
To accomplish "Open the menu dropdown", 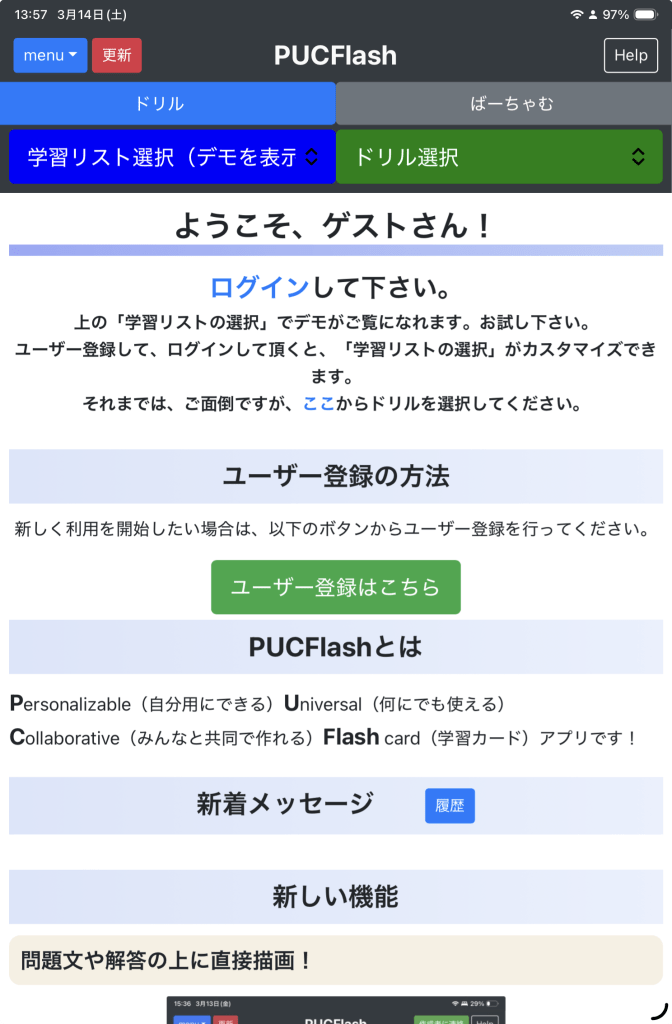I will 49,56.
